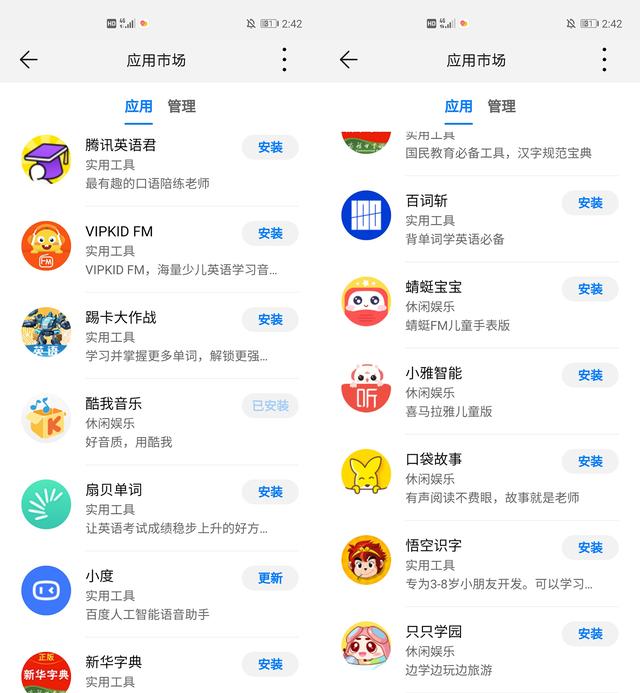Install VIPKID FM

coord(270,233)
